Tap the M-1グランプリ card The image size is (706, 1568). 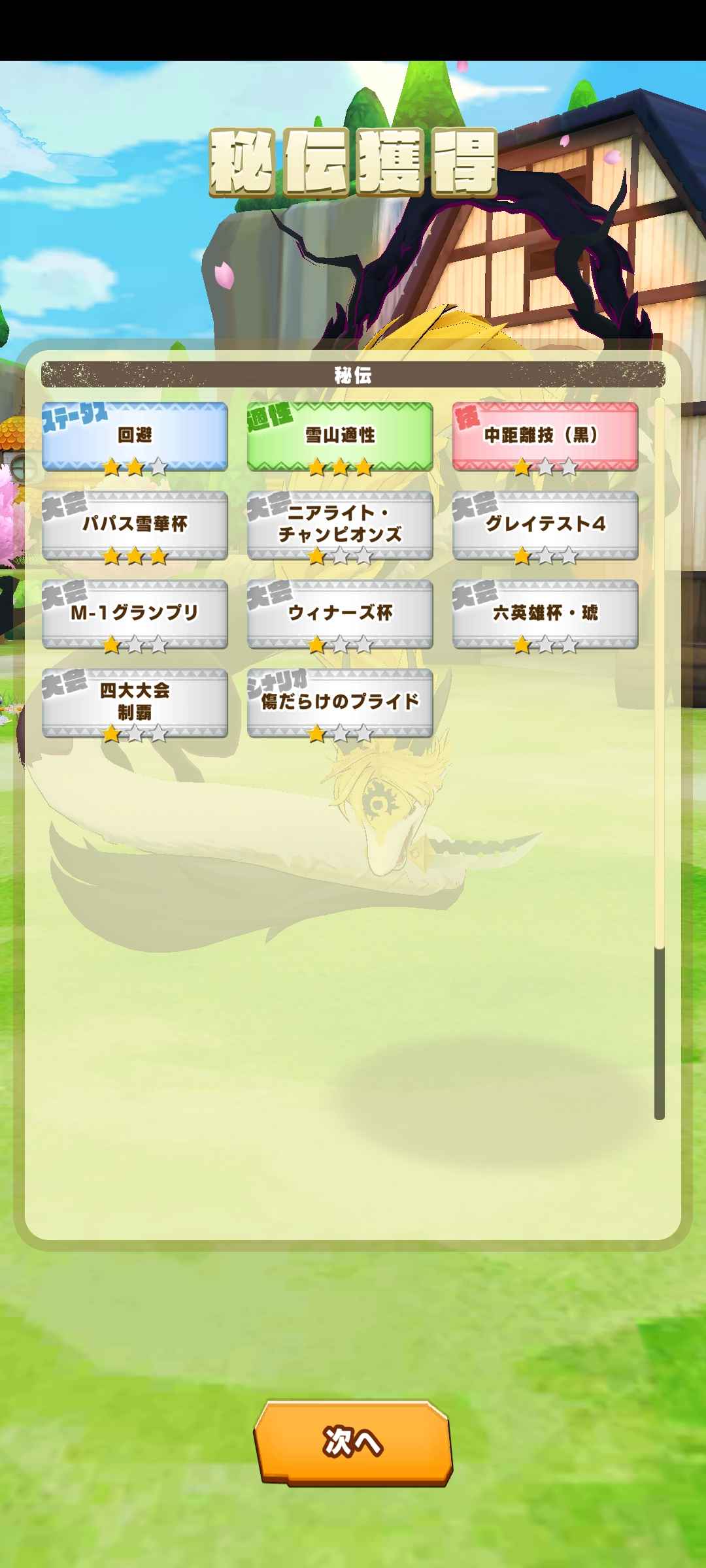pyautogui.click(x=135, y=613)
